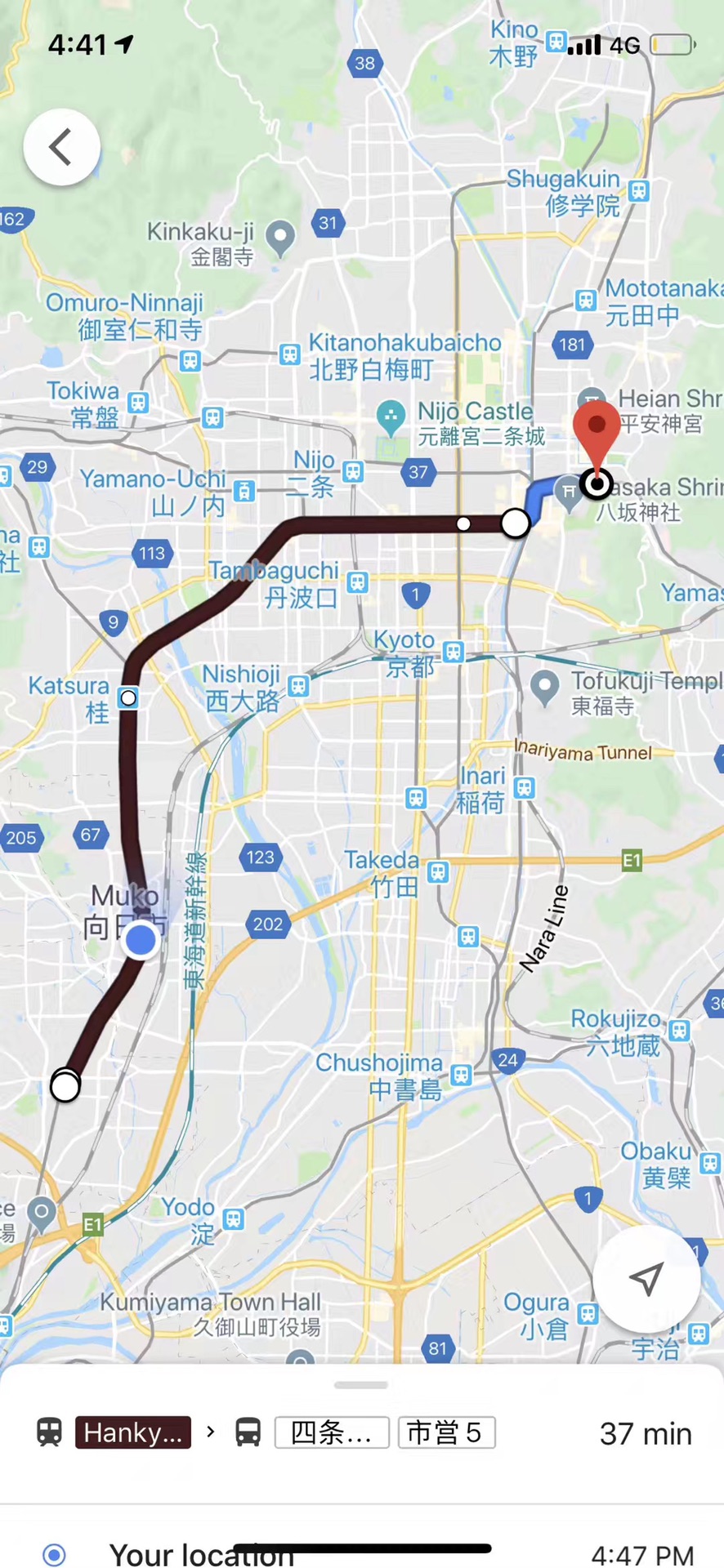
Task: Tap the Katsura station icon
Action: [x=128, y=698]
